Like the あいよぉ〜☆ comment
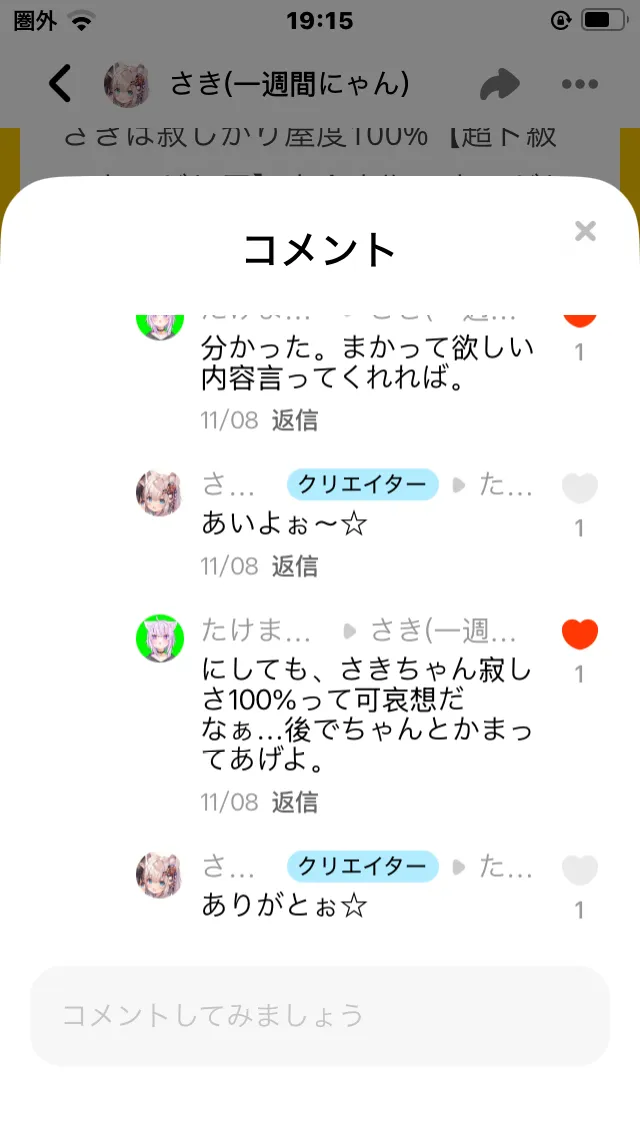Viewport: 640px width, 1136px height. (579, 488)
